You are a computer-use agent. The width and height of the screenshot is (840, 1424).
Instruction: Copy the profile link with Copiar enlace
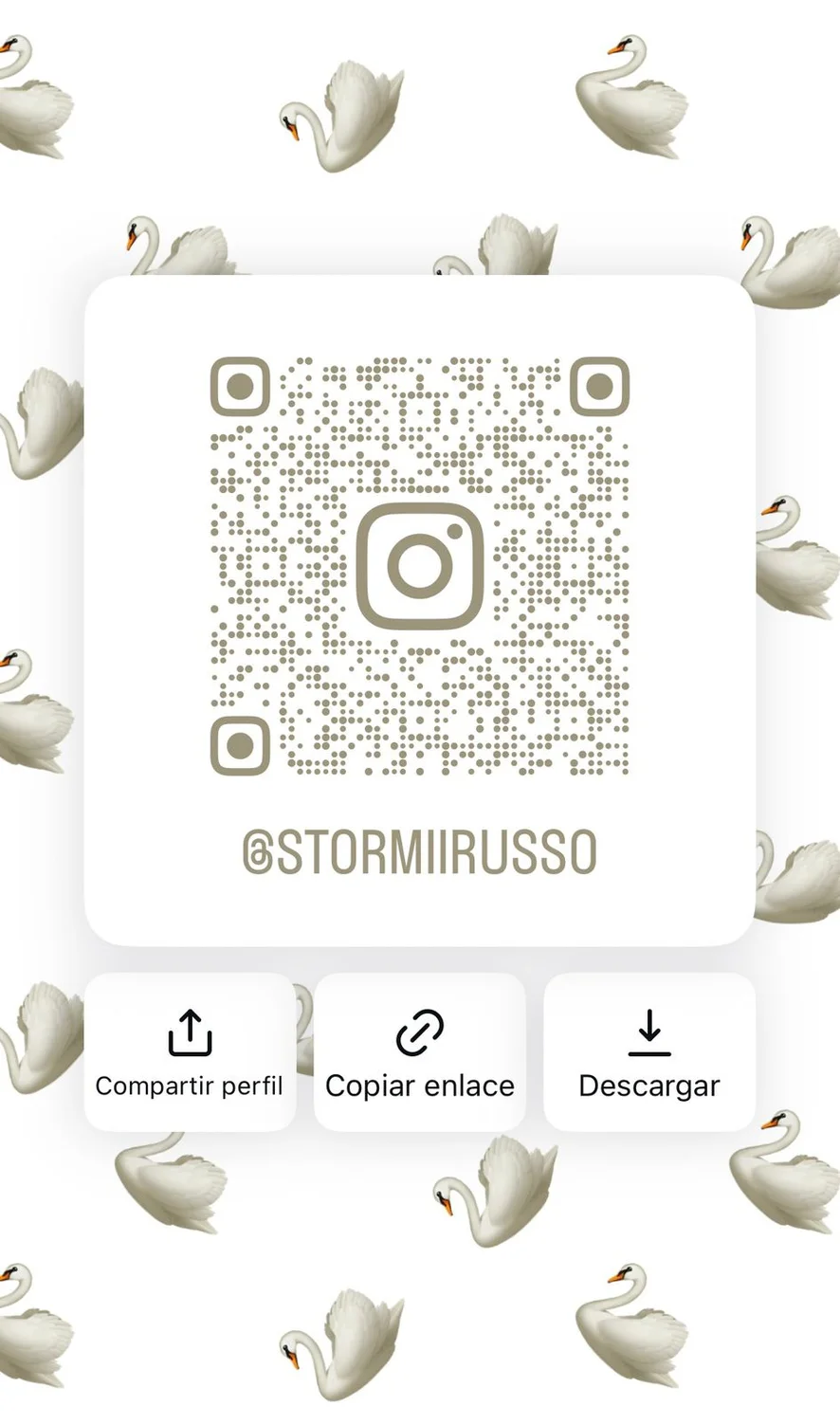click(419, 1052)
